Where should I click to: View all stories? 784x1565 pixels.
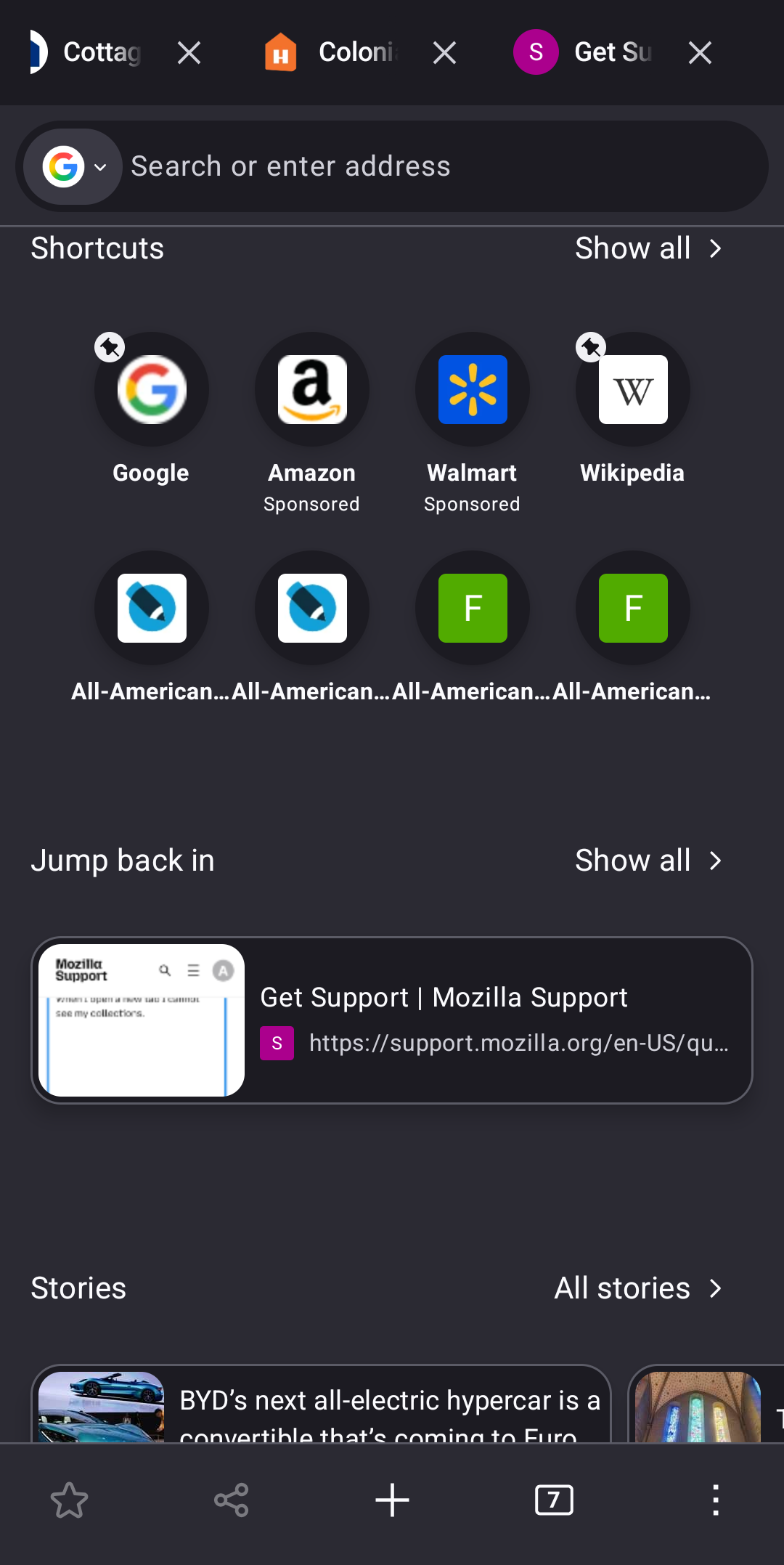click(x=638, y=1288)
